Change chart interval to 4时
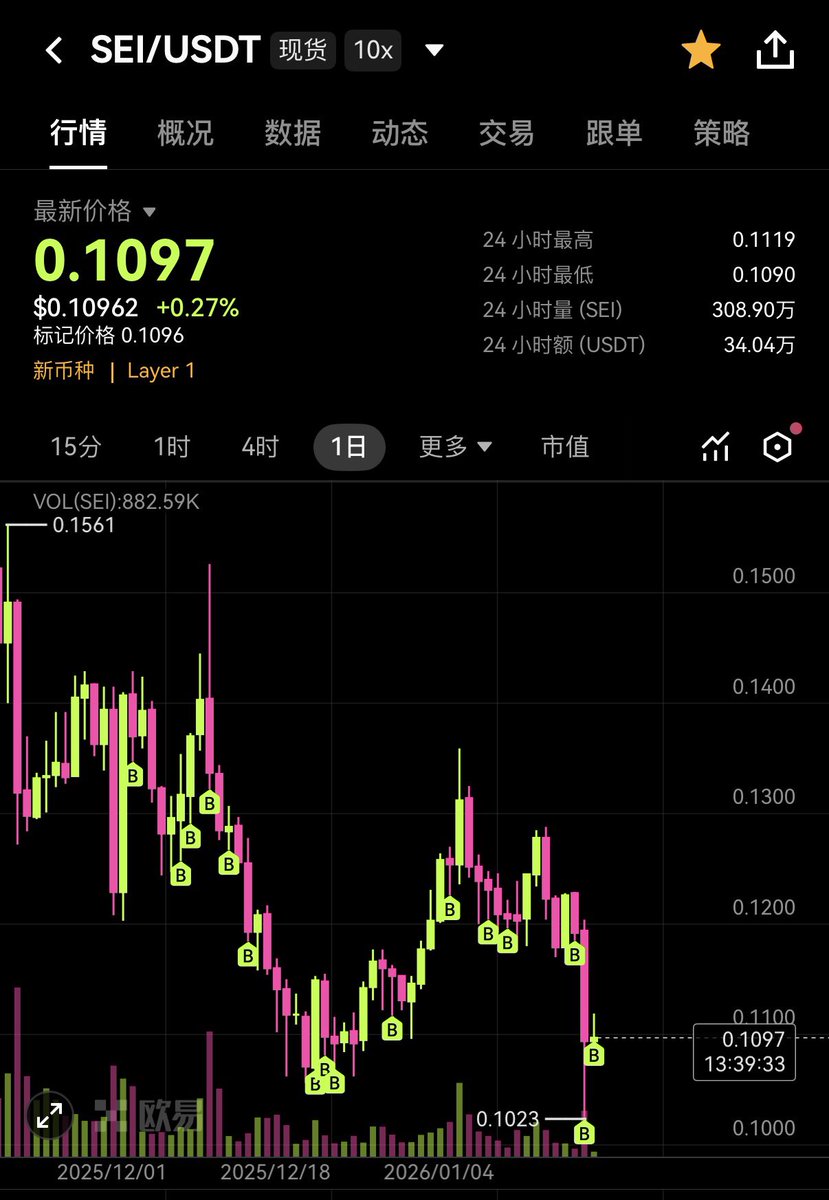829x1200 pixels. click(x=260, y=447)
